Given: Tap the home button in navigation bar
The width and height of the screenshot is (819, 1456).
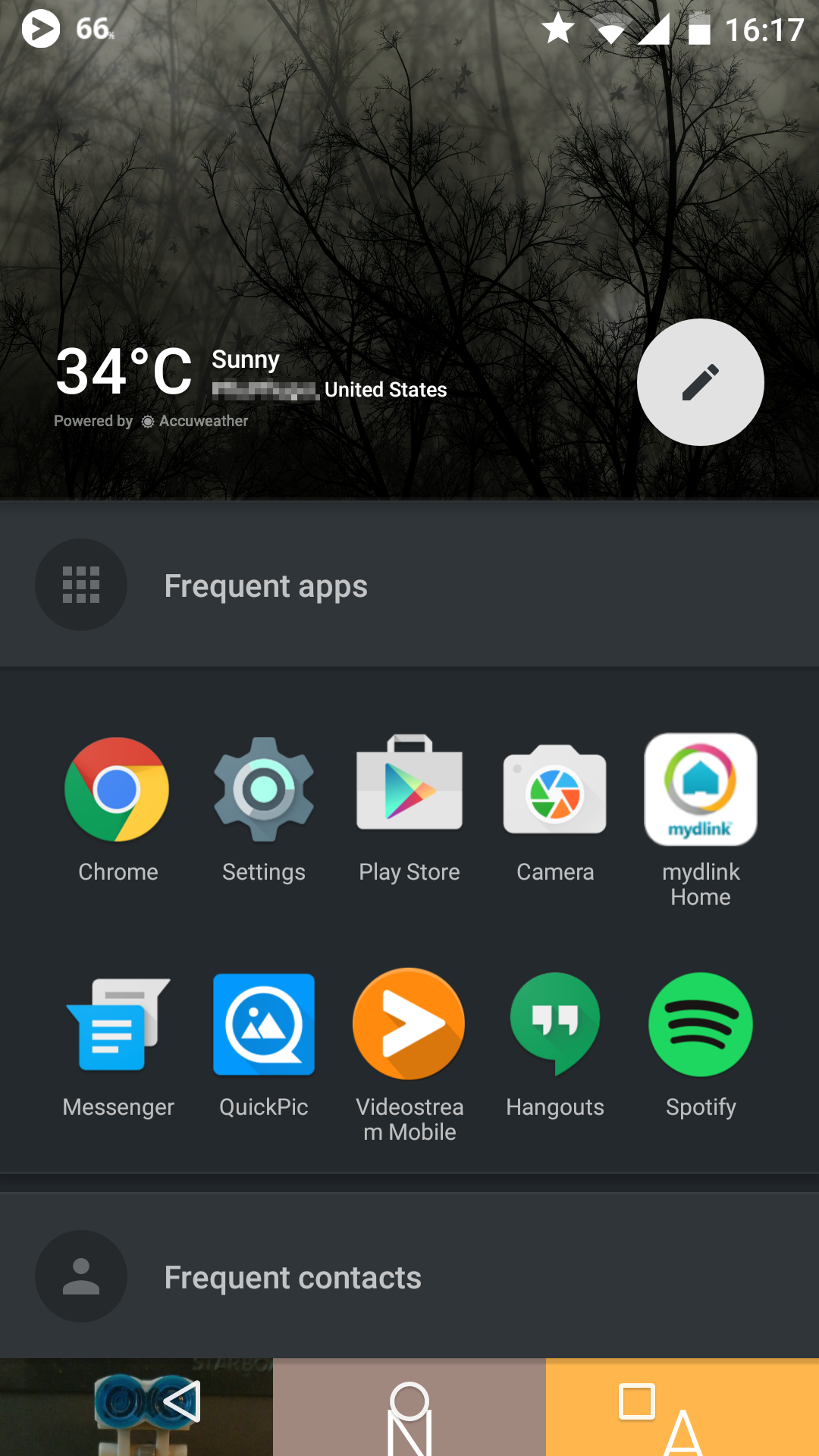Looking at the screenshot, I should click(x=409, y=1401).
